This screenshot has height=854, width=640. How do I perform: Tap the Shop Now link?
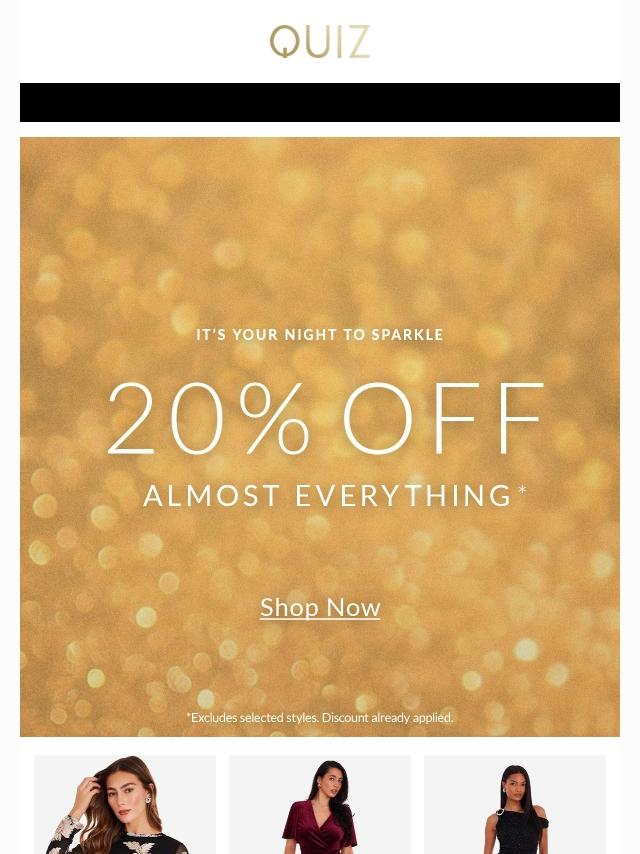(x=320, y=607)
